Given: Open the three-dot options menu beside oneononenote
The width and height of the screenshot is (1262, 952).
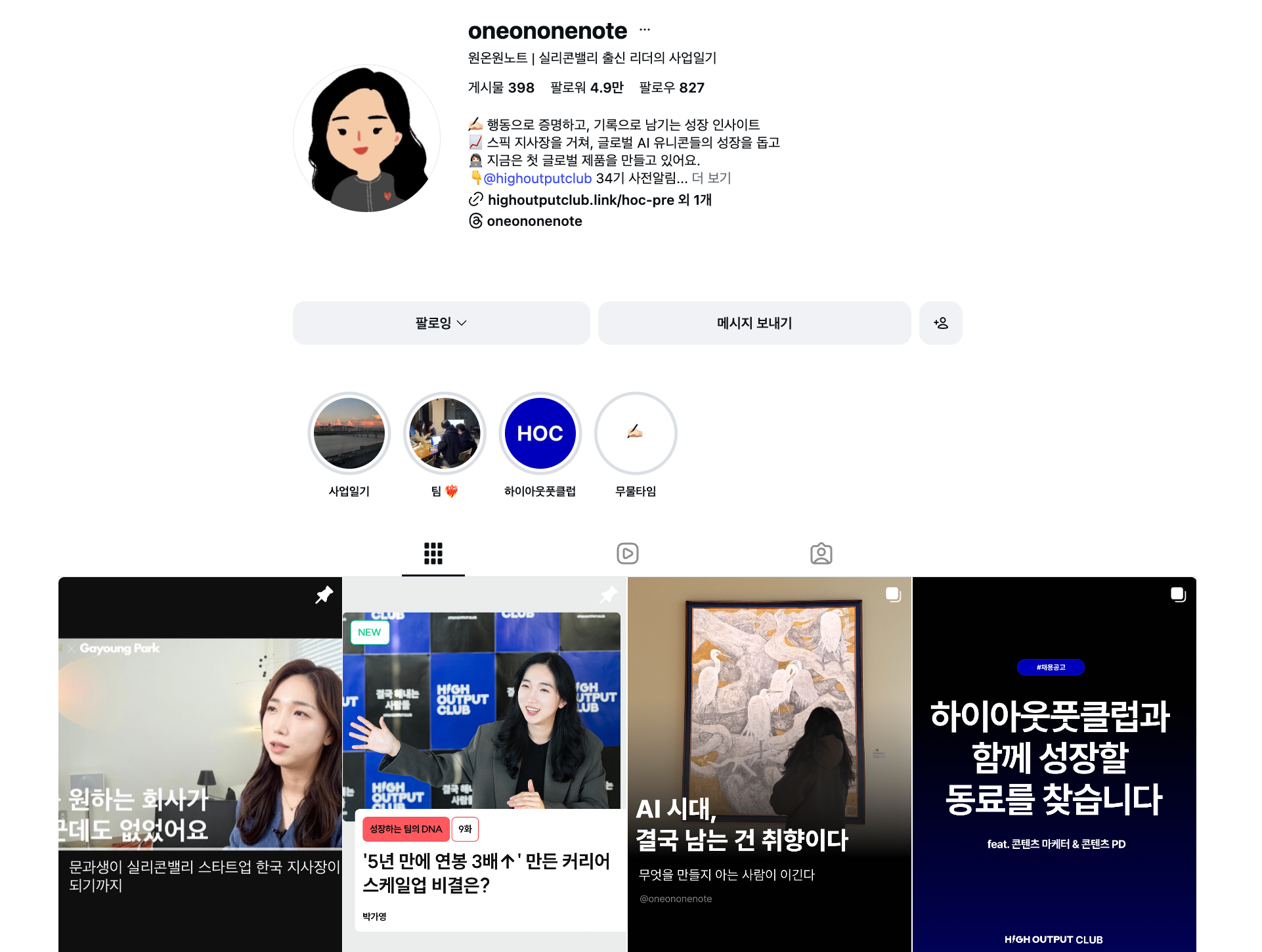Looking at the screenshot, I should (644, 30).
